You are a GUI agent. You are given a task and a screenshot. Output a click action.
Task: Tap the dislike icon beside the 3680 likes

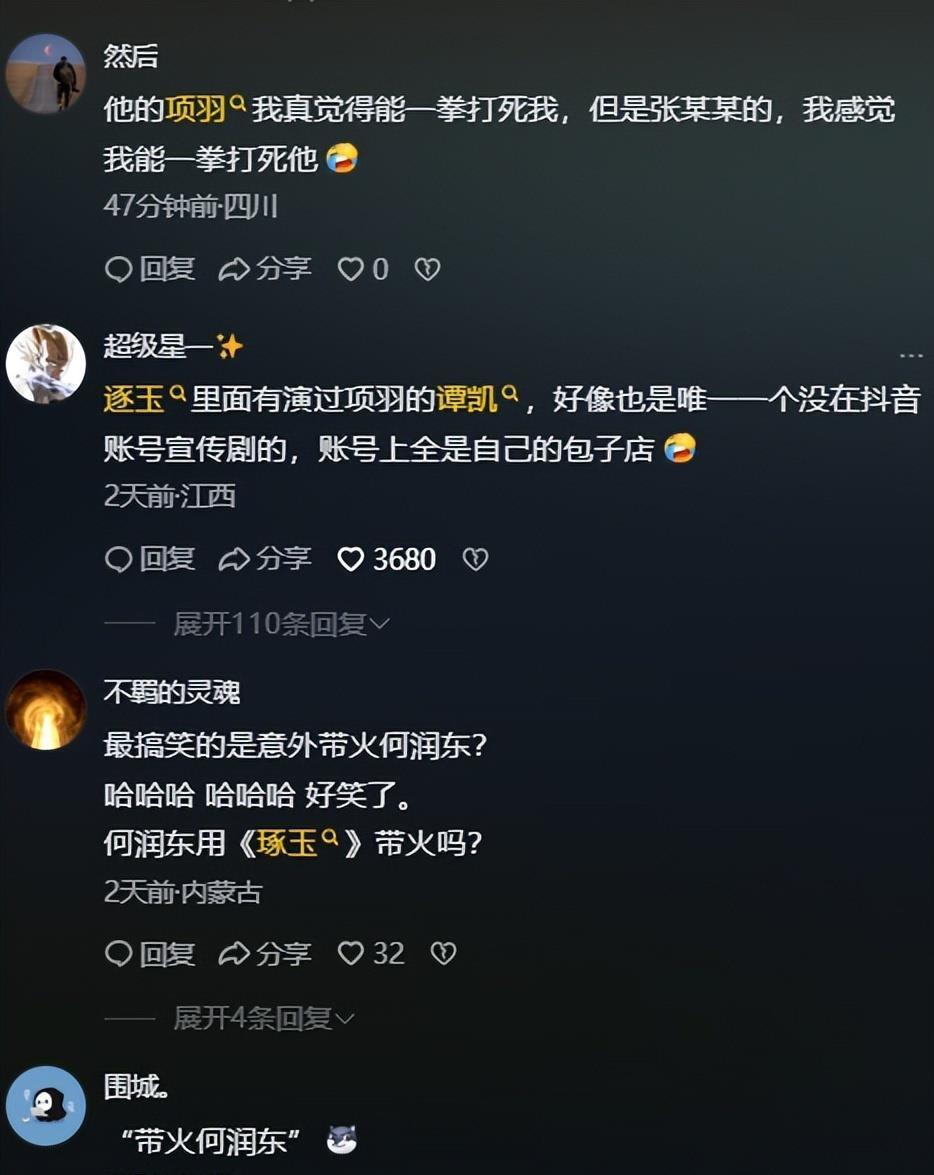click(x=478, y=560)
